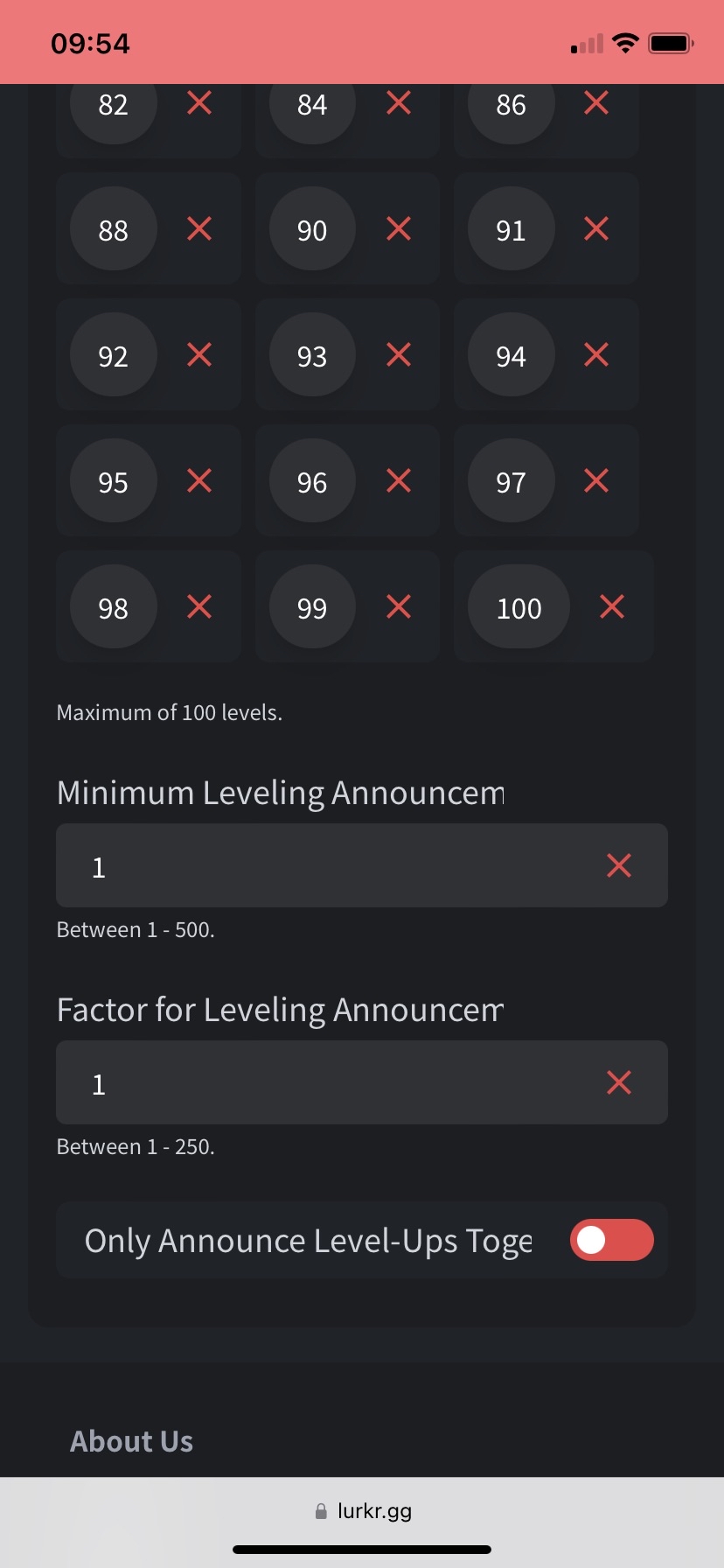The height and width of the screenshot is (1568, 724).
Task: Remove level 91 with its red X
Action: (x=596, y=229)
